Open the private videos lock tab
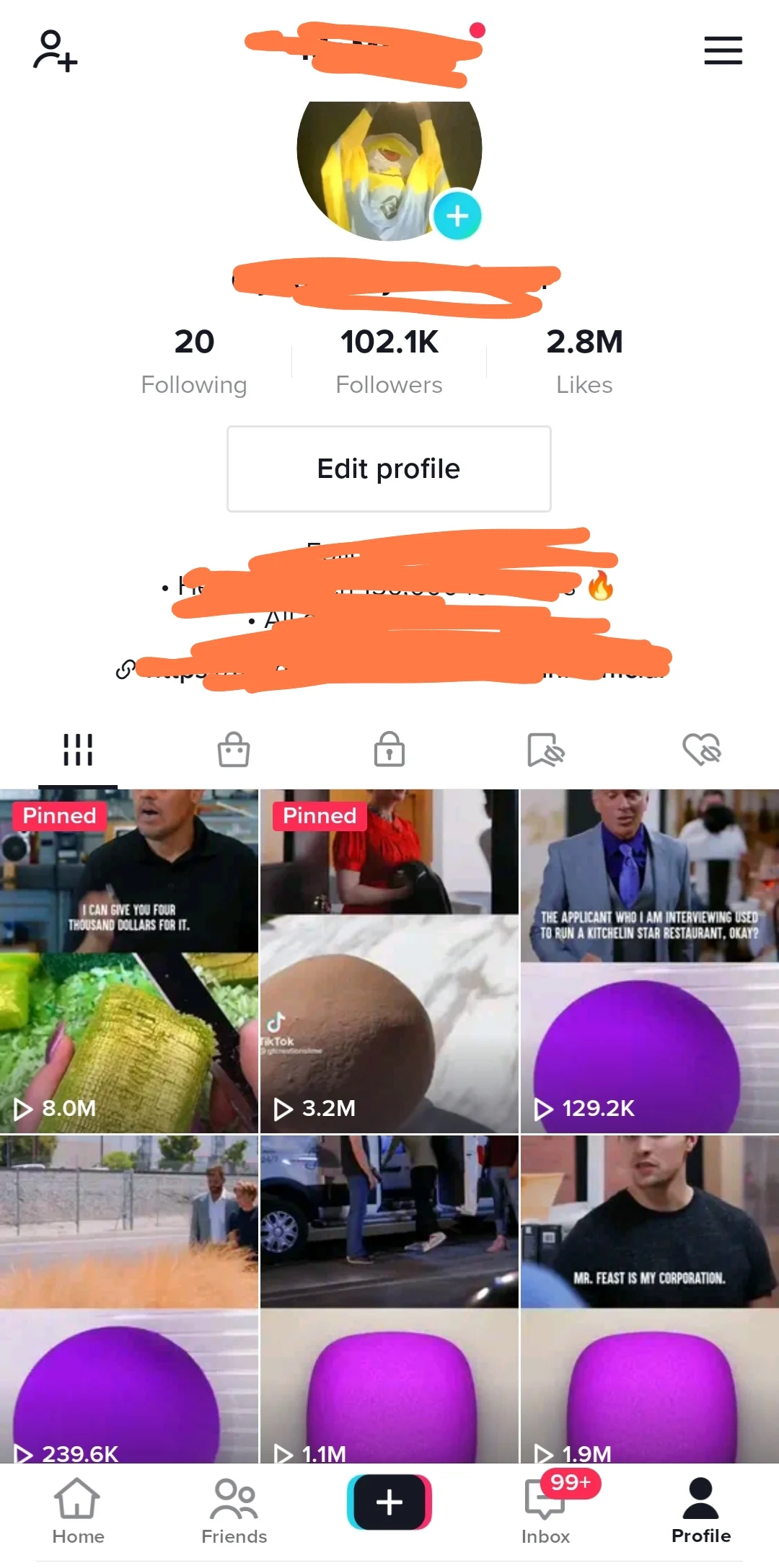This screenshot has width=779, height=1568. [x=389, y=750]
